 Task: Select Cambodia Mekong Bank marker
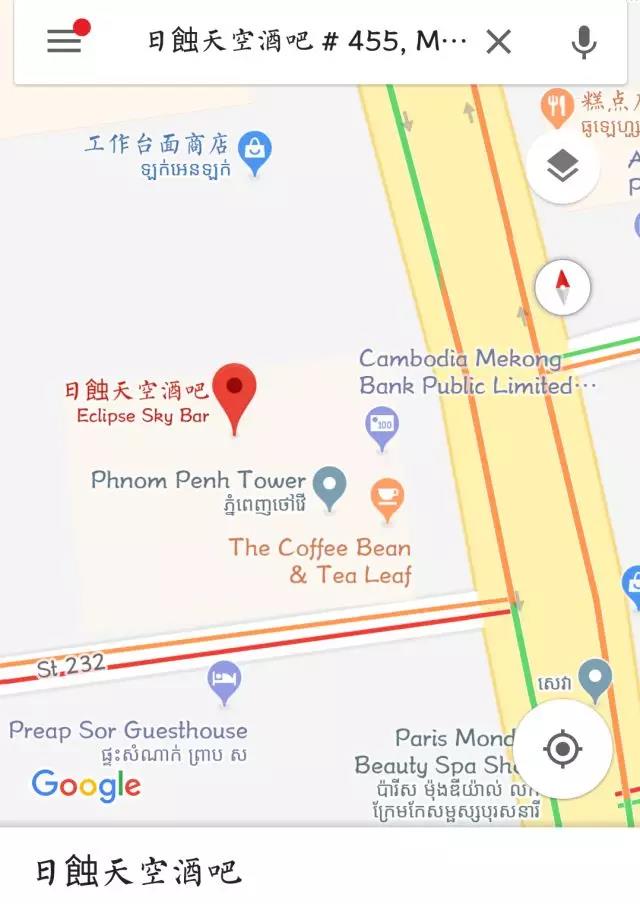point(381,425)
